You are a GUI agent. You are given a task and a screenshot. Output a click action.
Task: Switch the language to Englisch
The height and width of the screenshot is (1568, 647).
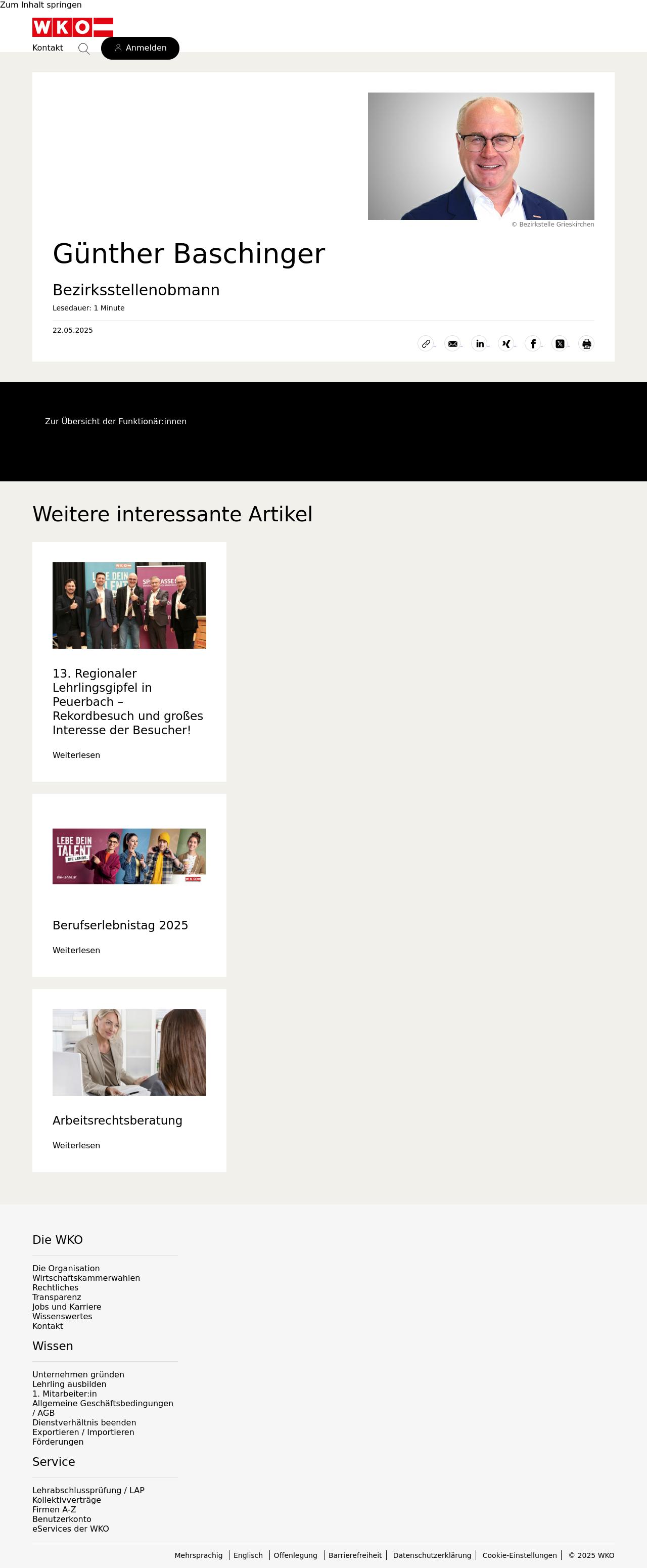[248, 1555]
